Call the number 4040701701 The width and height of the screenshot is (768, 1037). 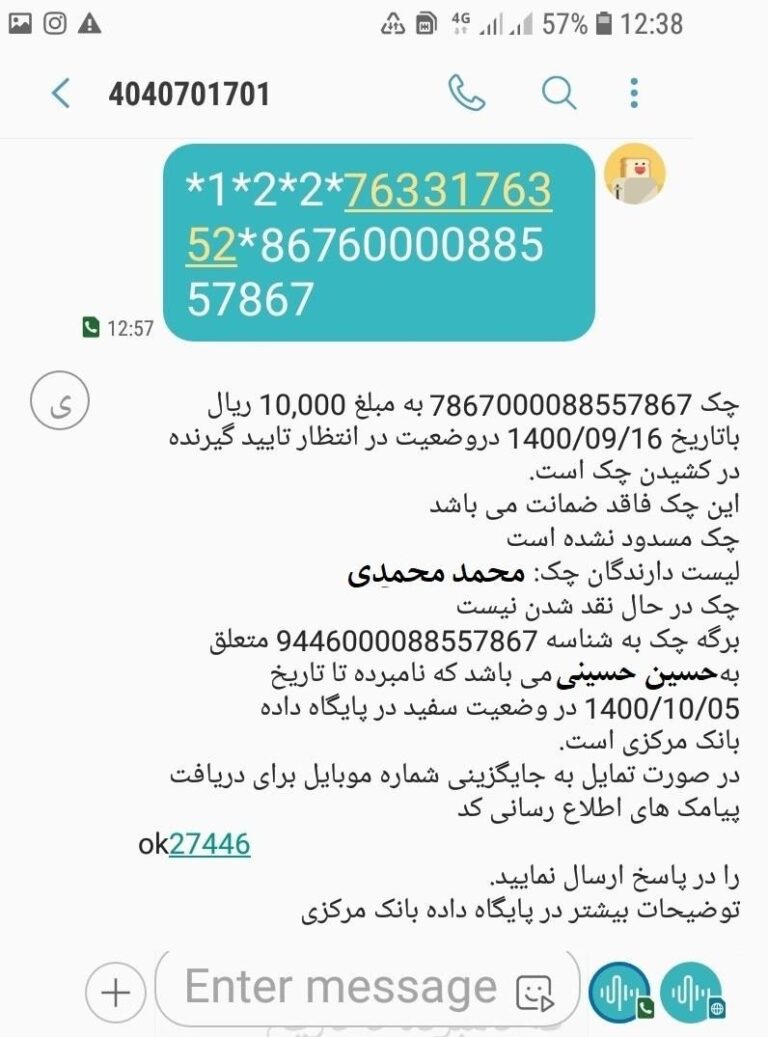[x=466, y=94]
